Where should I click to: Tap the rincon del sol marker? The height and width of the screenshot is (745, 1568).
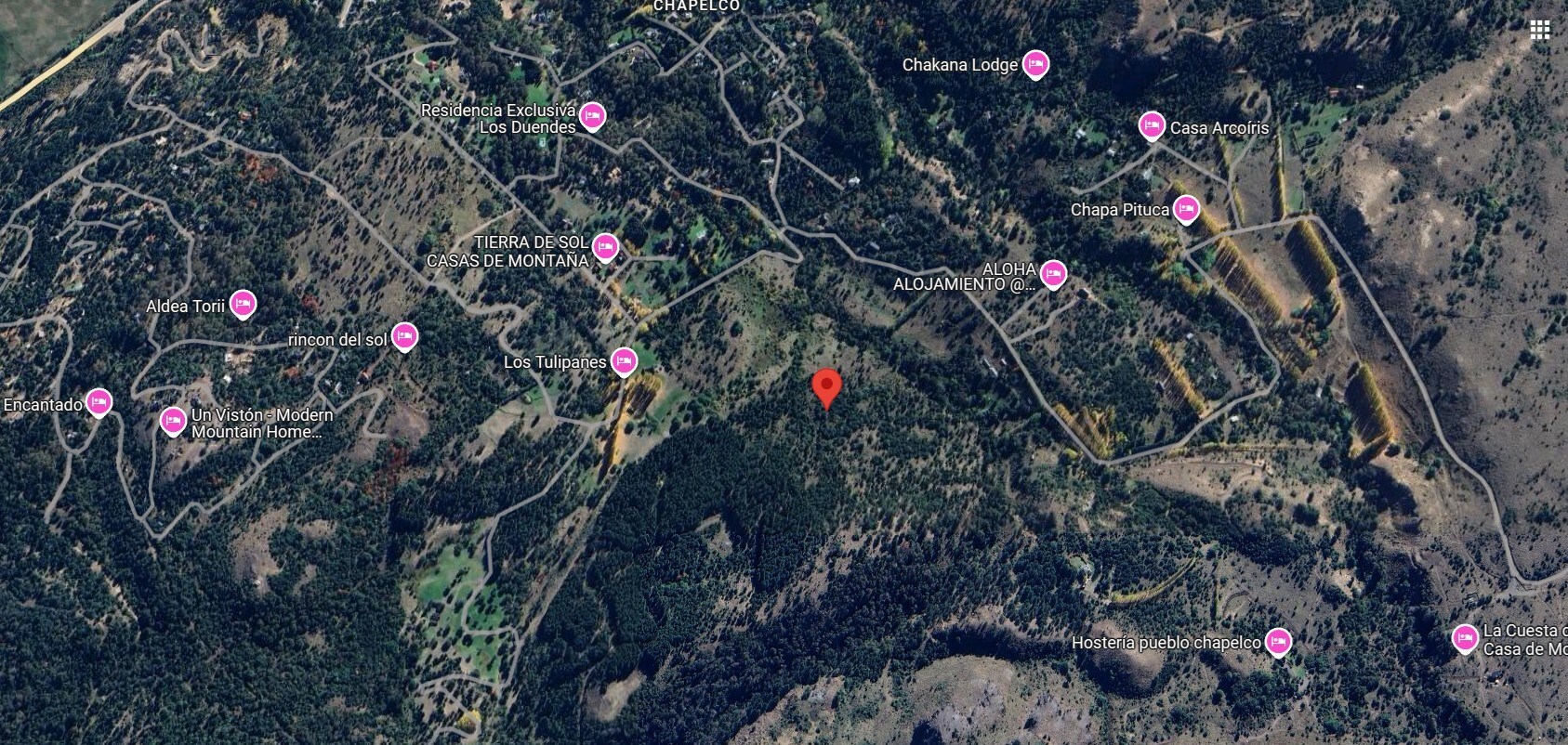coord(404,335)
